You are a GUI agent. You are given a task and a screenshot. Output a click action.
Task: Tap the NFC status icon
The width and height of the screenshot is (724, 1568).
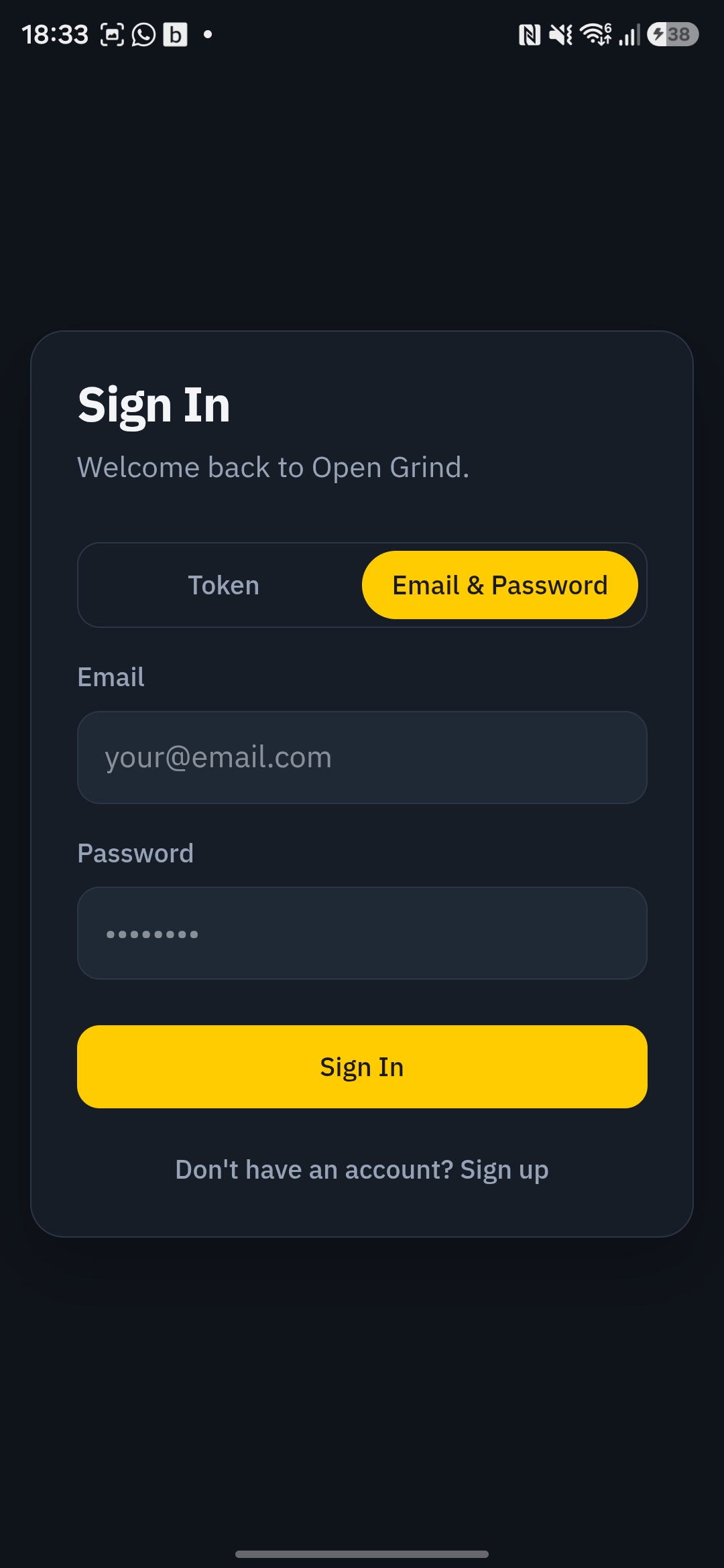(529, 34)
